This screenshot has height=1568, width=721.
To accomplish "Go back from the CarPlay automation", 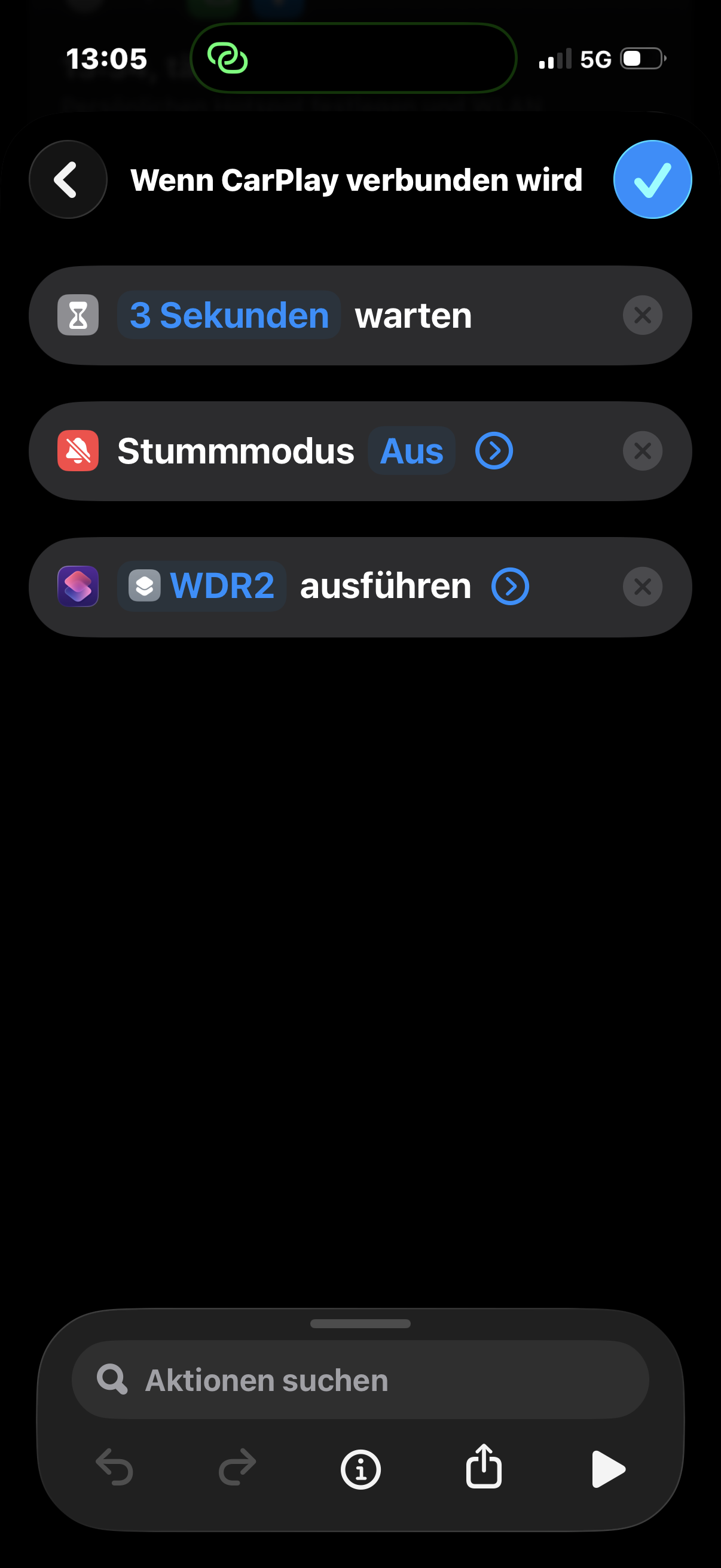I will tap(68, 179).
